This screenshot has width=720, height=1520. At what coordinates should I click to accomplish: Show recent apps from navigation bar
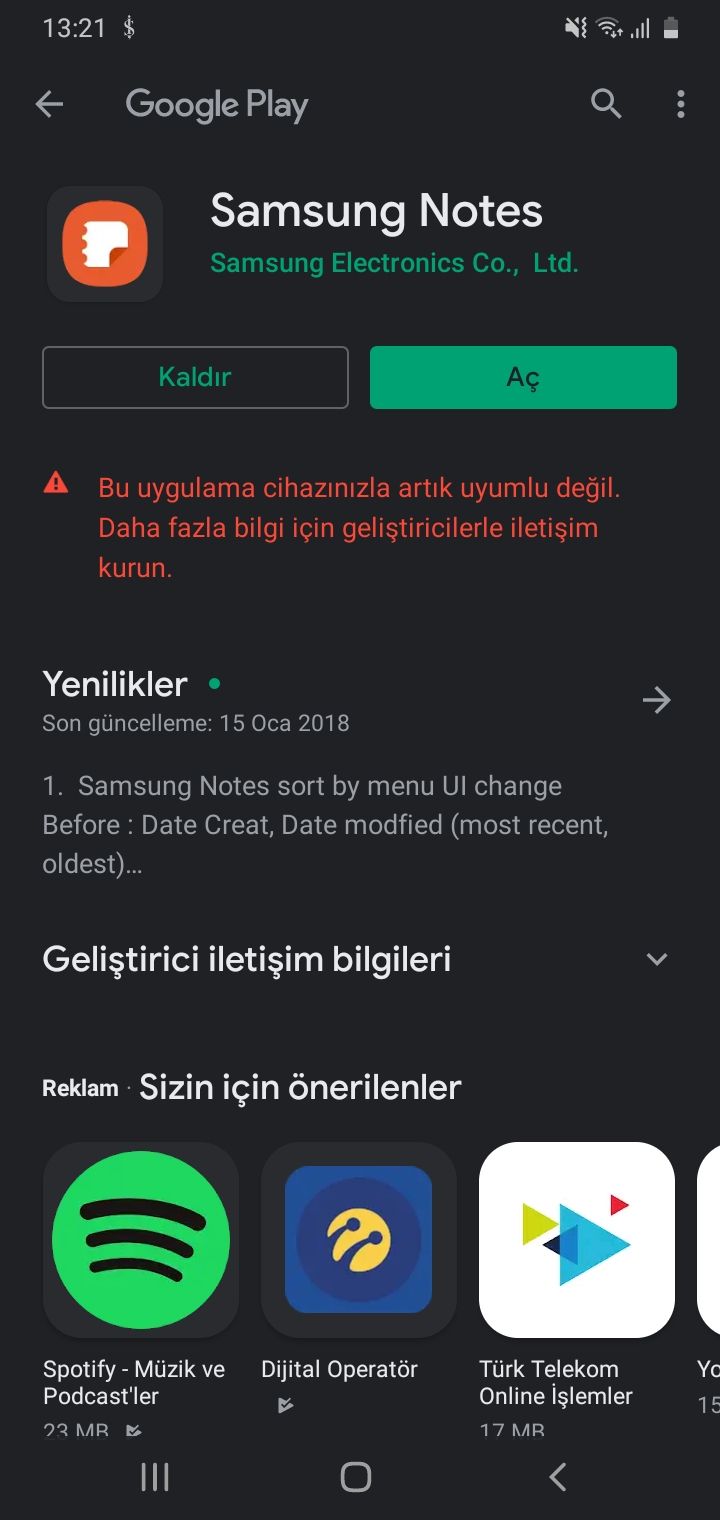(x=155, y=1477)
